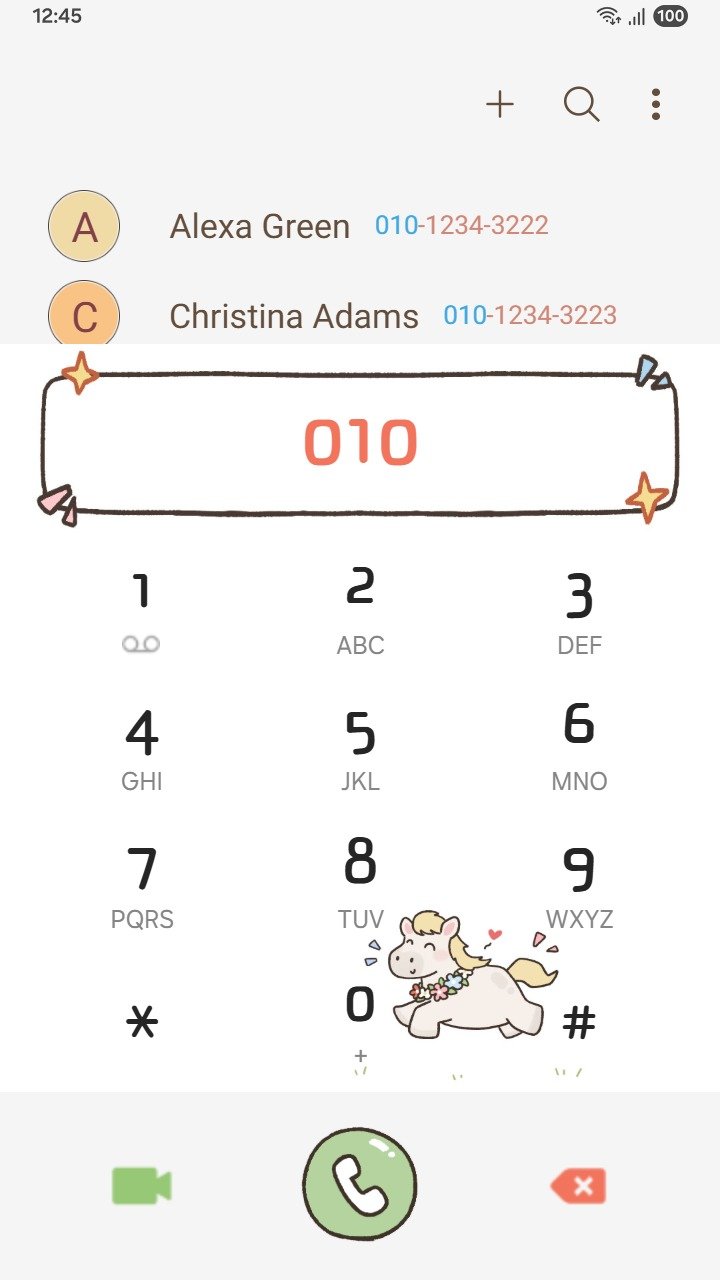Dial digit 7 PQRS
This screenshot has height=1280, width=720.
pyautogui.click(x=141, y=883)
